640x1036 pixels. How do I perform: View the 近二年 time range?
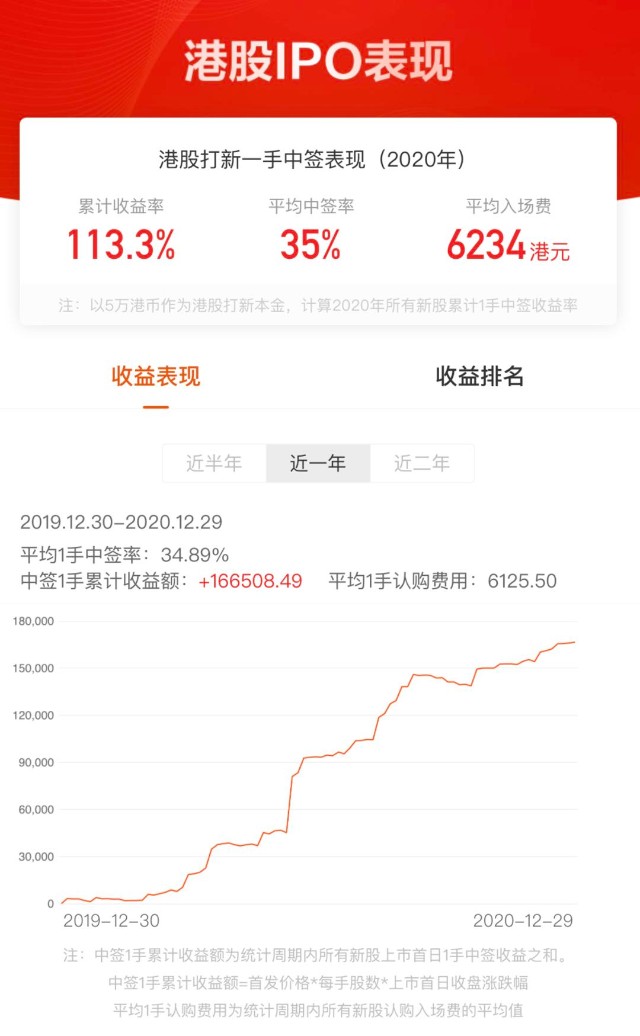pyautogui.click(x=422, y=463)
